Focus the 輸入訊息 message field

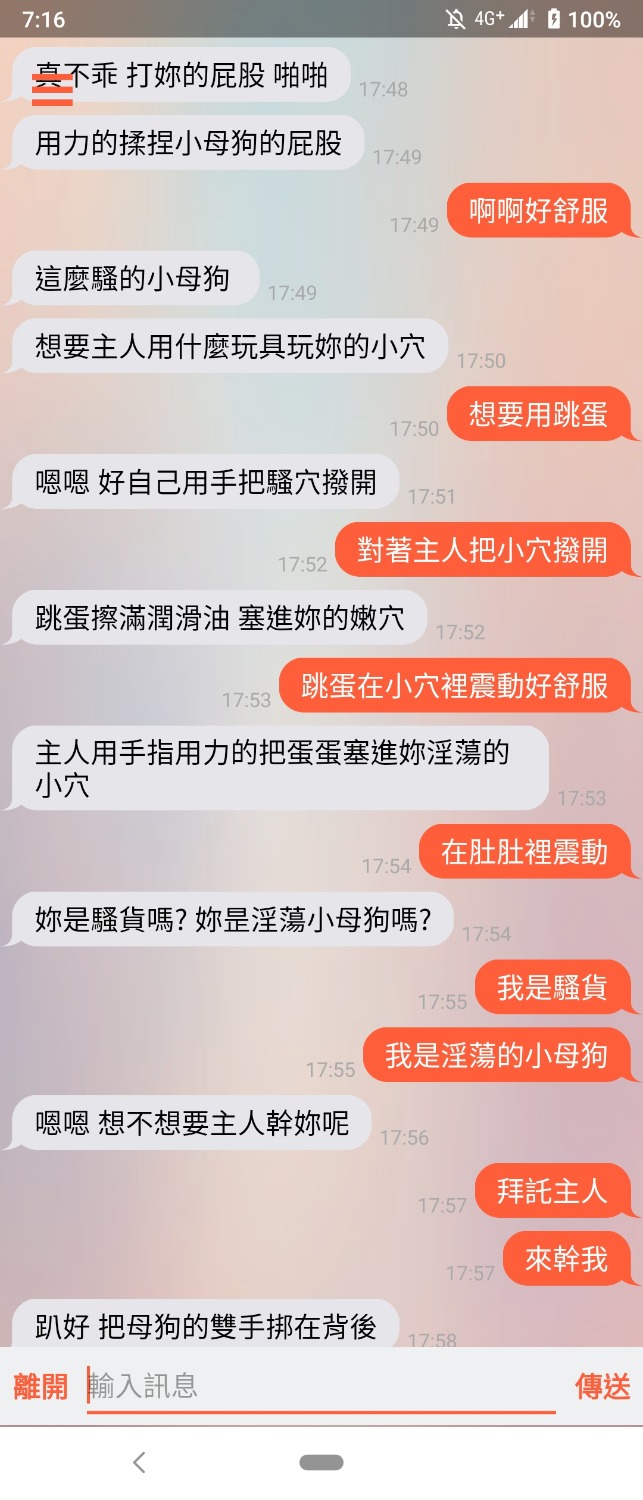pyautogui.click(x=320, y=1386)
